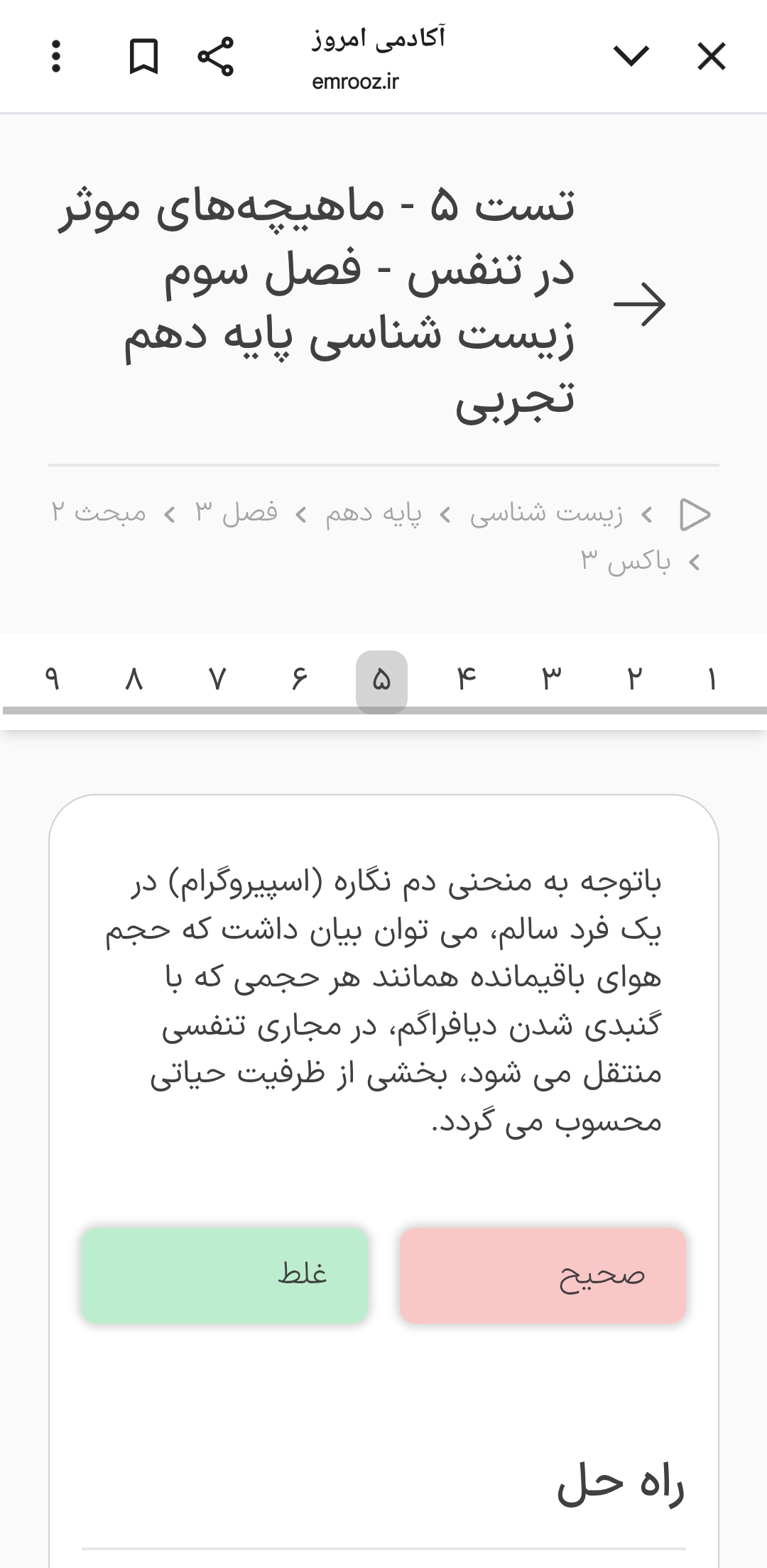
Task: Open مبحث ۲ breadcrumb link
Action: (99, 513)
